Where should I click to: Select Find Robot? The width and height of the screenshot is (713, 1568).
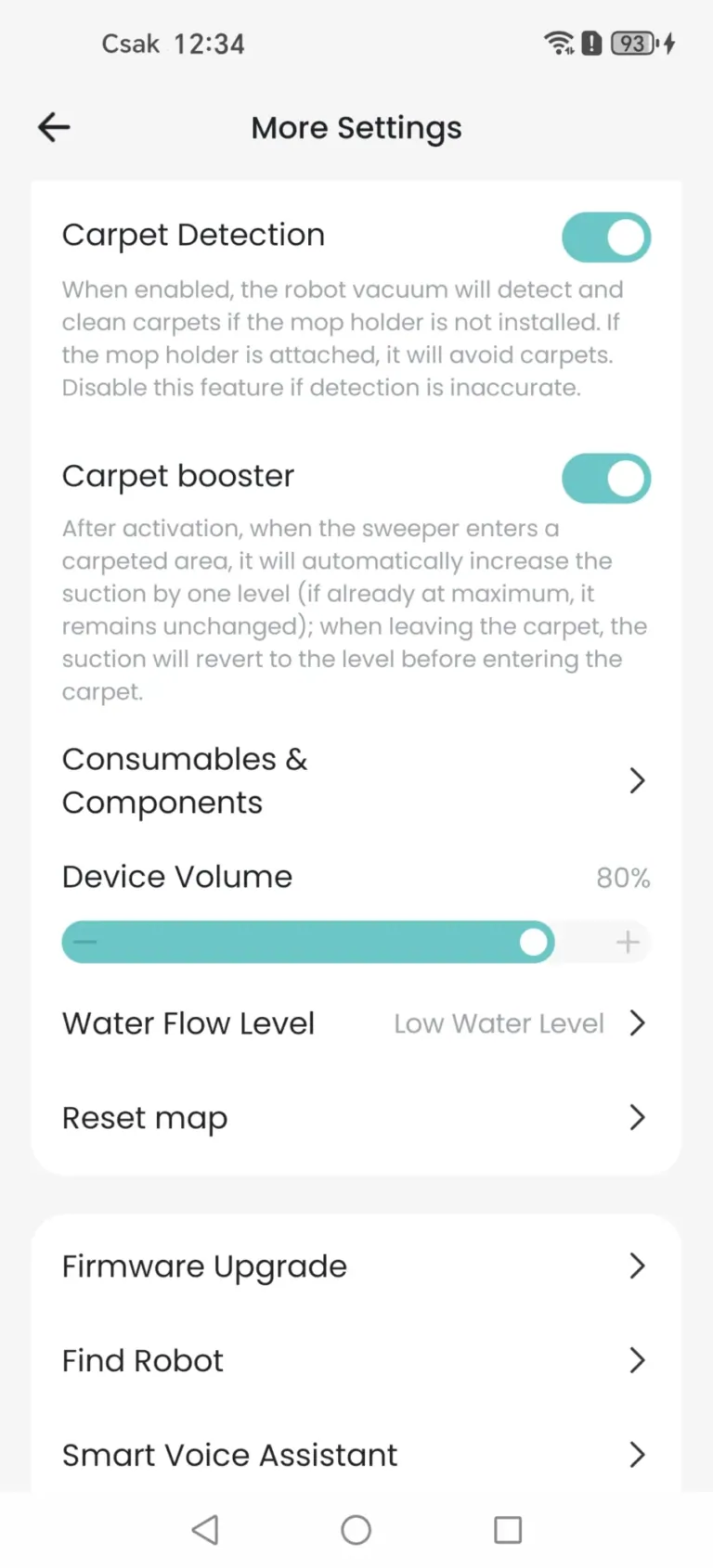tap(356, 1361)
